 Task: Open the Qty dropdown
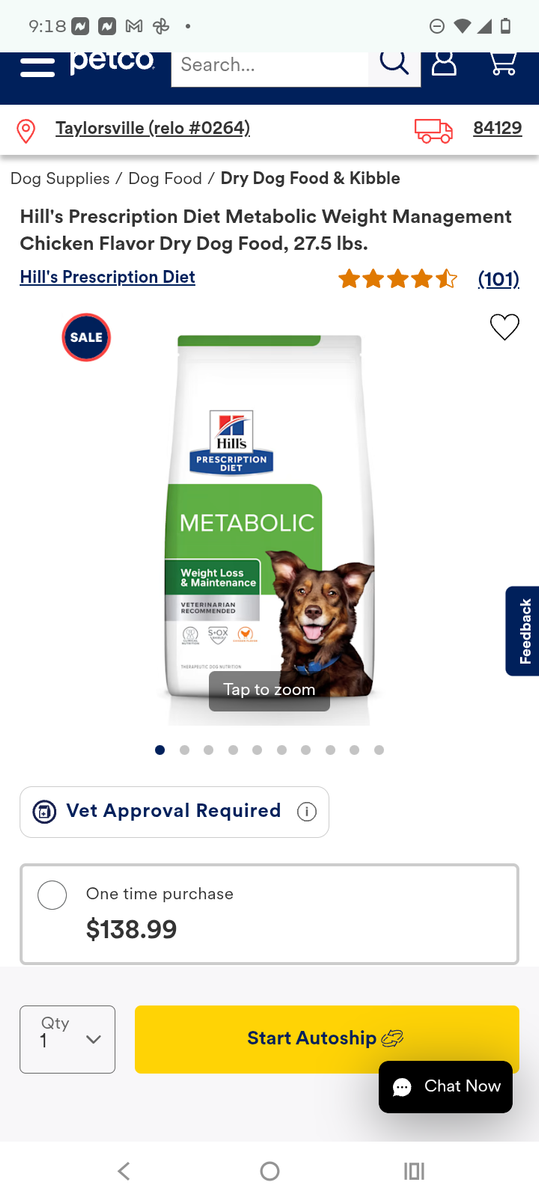[x=68, y=1040]
